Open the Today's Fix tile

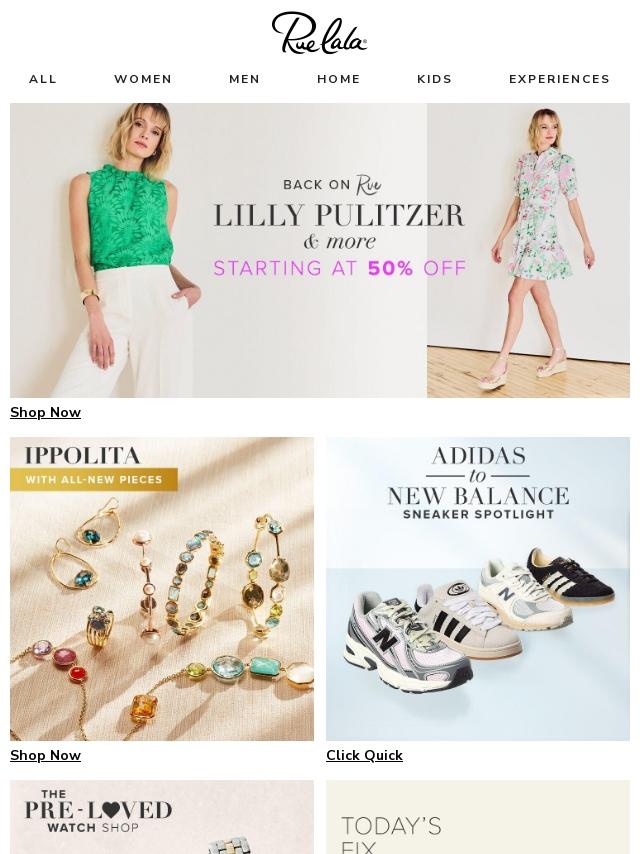pos(478,817)
